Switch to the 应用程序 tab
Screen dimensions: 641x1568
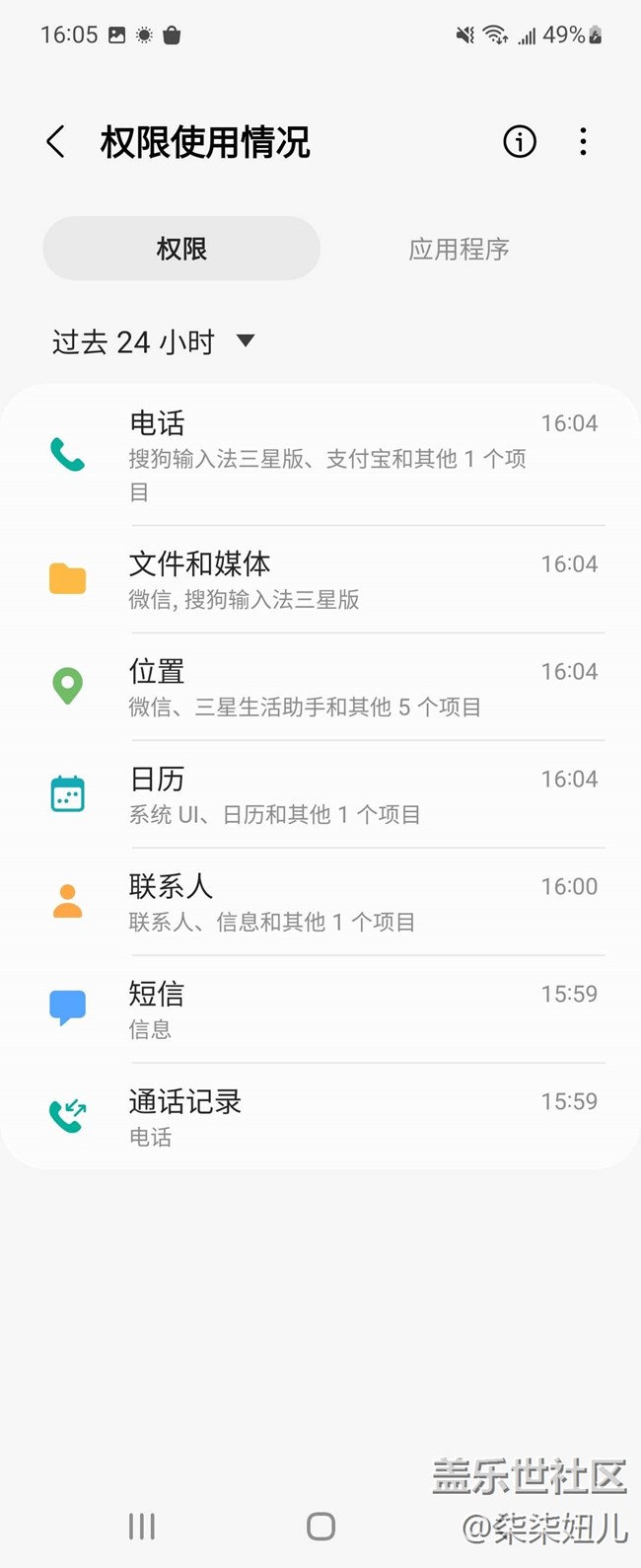pyautogui.click(x=459, y=249)
